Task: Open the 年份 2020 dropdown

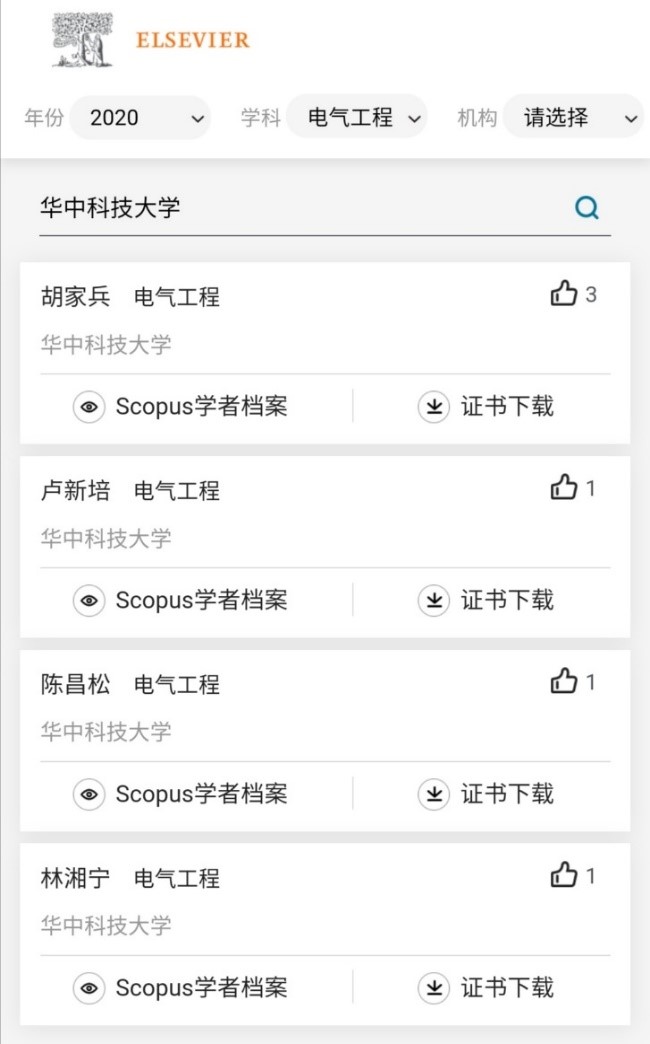Action: [x=140, y=118]
